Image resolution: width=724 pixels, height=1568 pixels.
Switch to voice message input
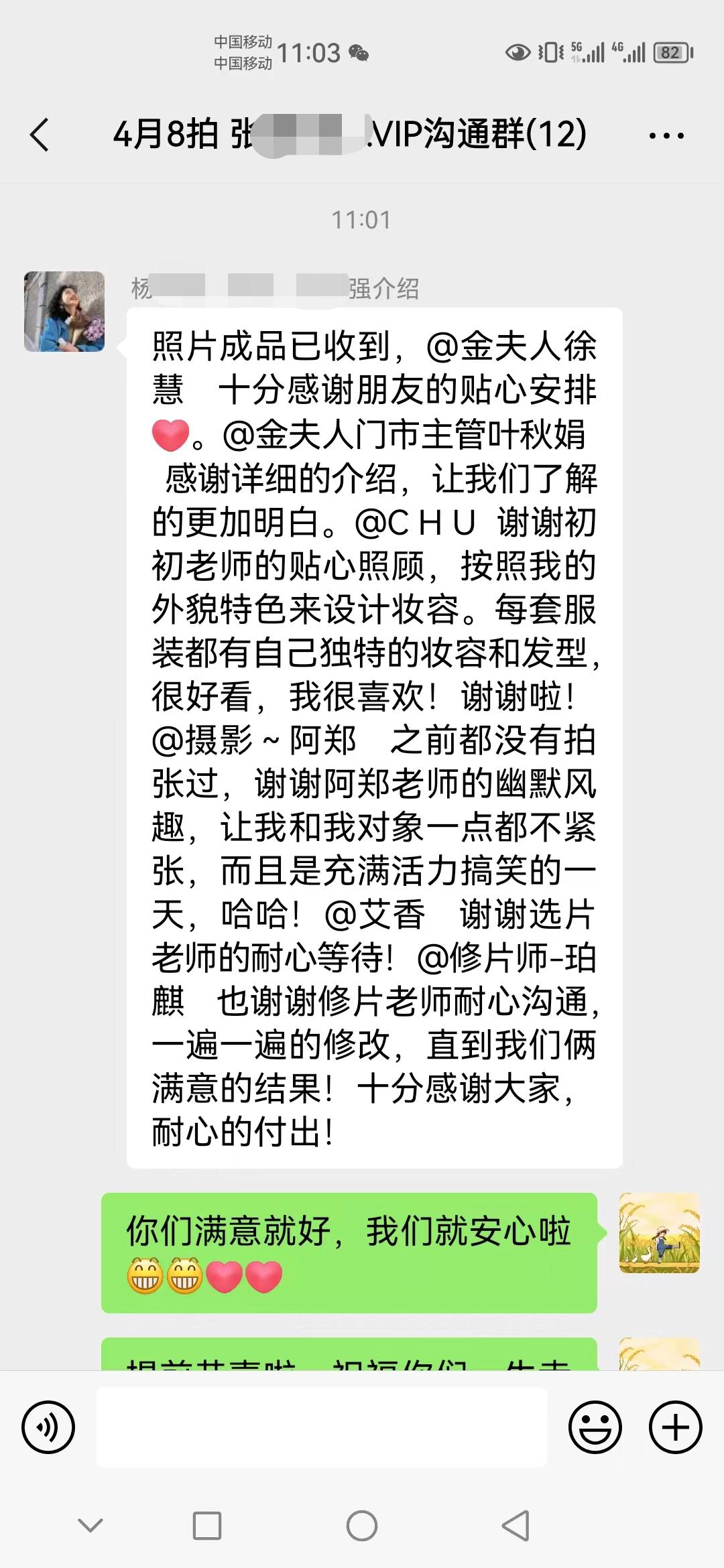[x=48, y=1427]
